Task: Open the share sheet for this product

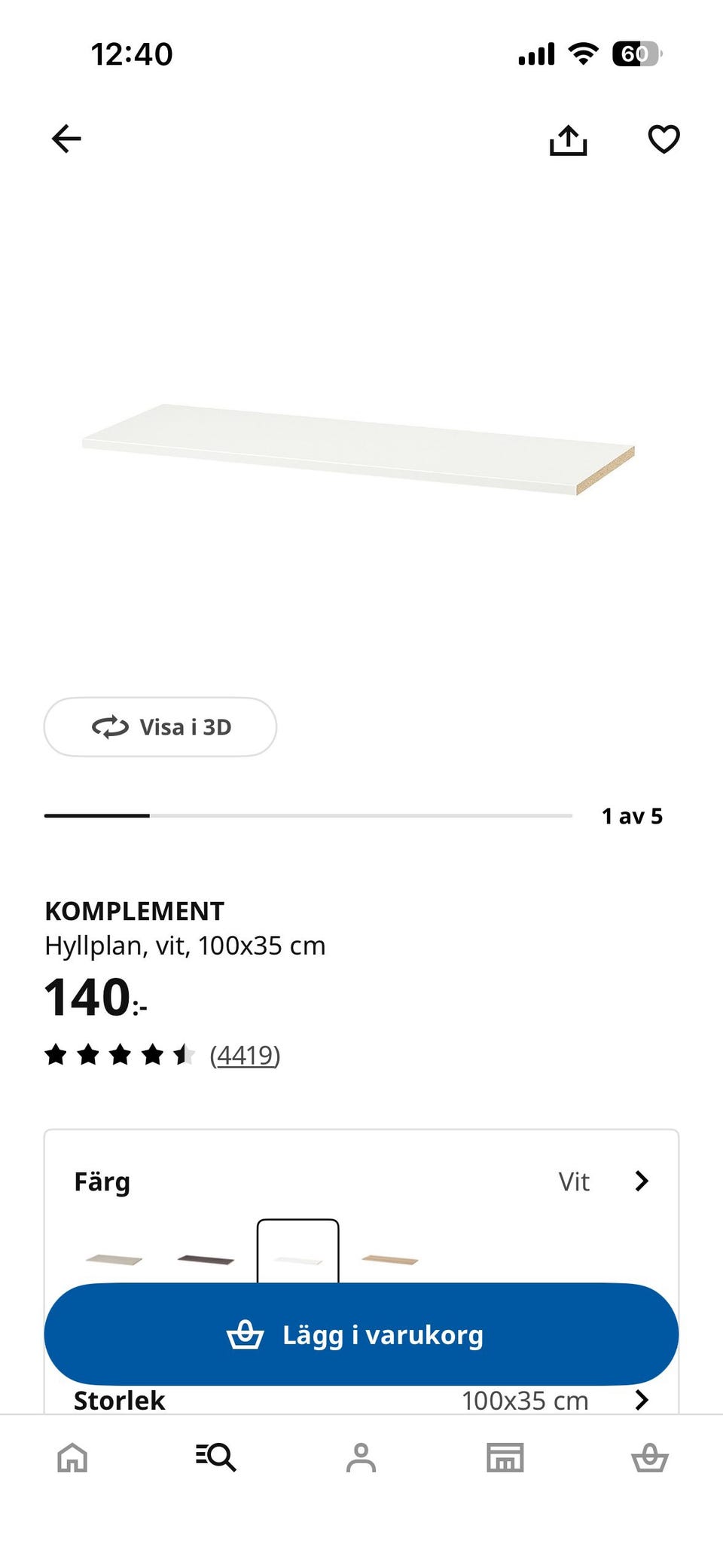Action: point(569,139)
